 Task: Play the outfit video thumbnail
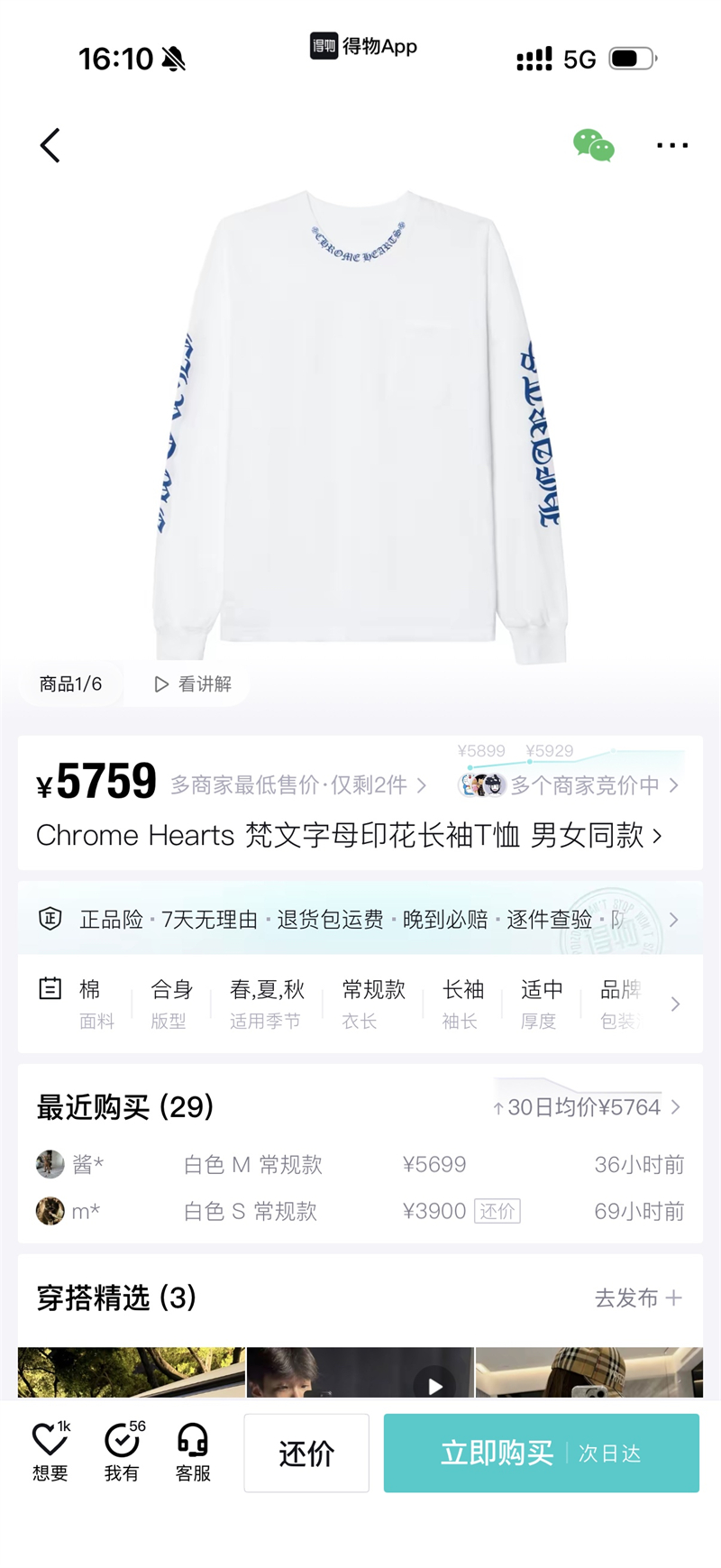click(435, 1384)
